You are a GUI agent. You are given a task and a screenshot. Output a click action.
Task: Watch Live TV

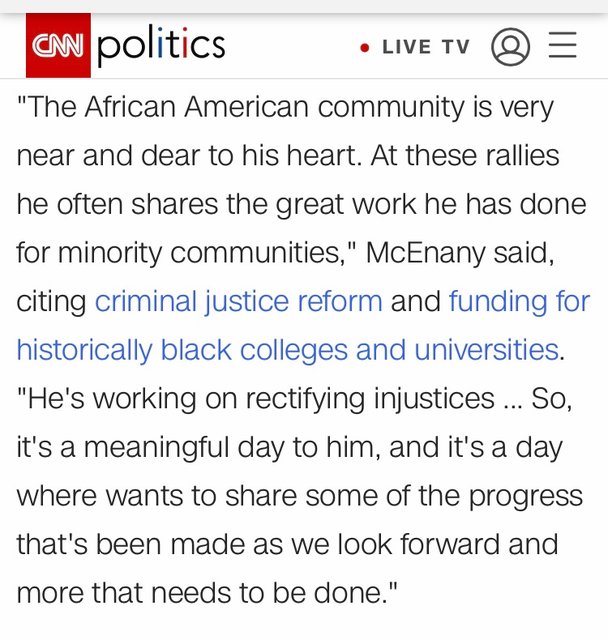(x=416, y=47)
